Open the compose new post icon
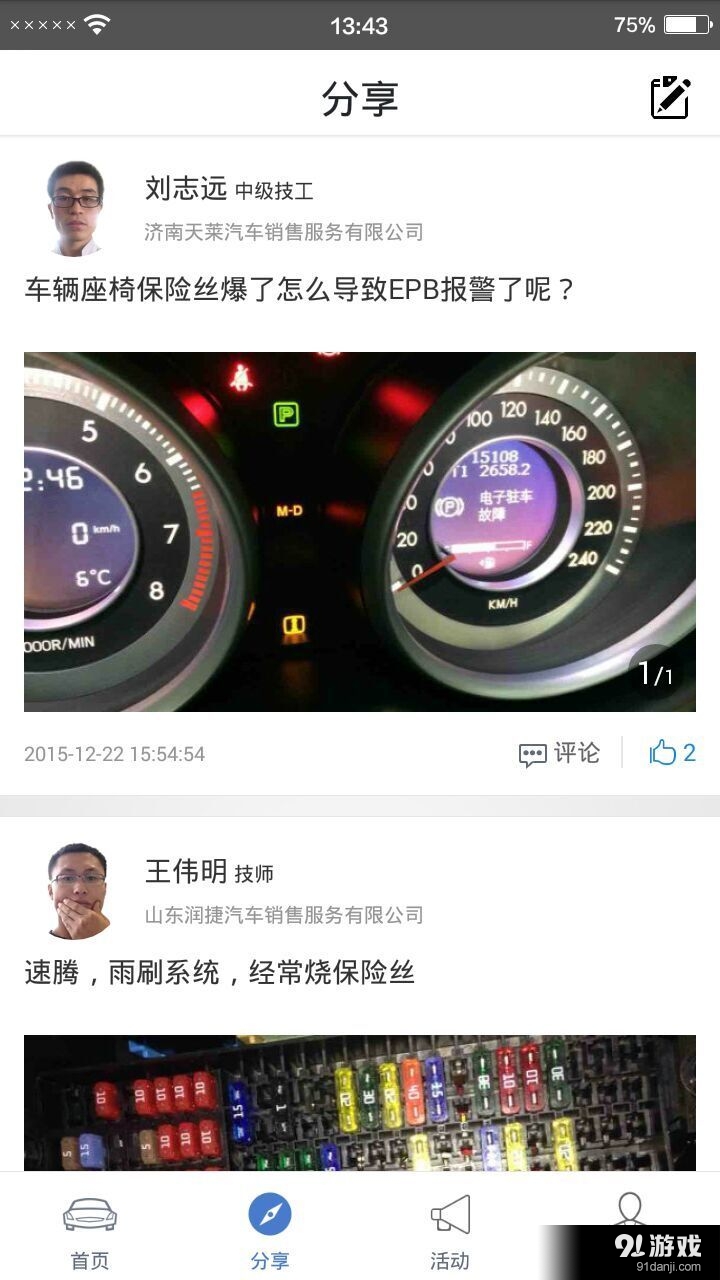The image size is (720, 1280). pos(672,97)
